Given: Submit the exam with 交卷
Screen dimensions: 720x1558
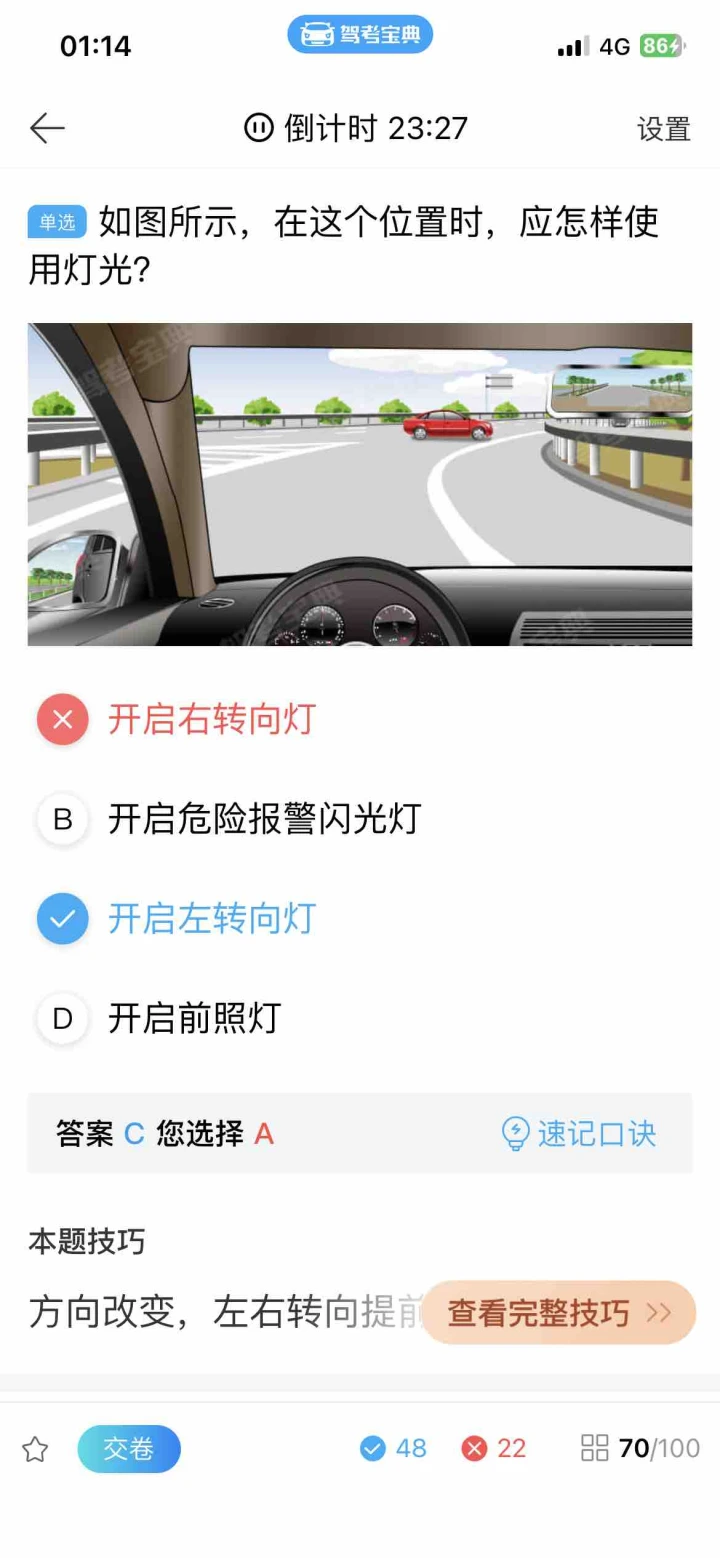Looking at the screenshot, I should pos(129,1449).
